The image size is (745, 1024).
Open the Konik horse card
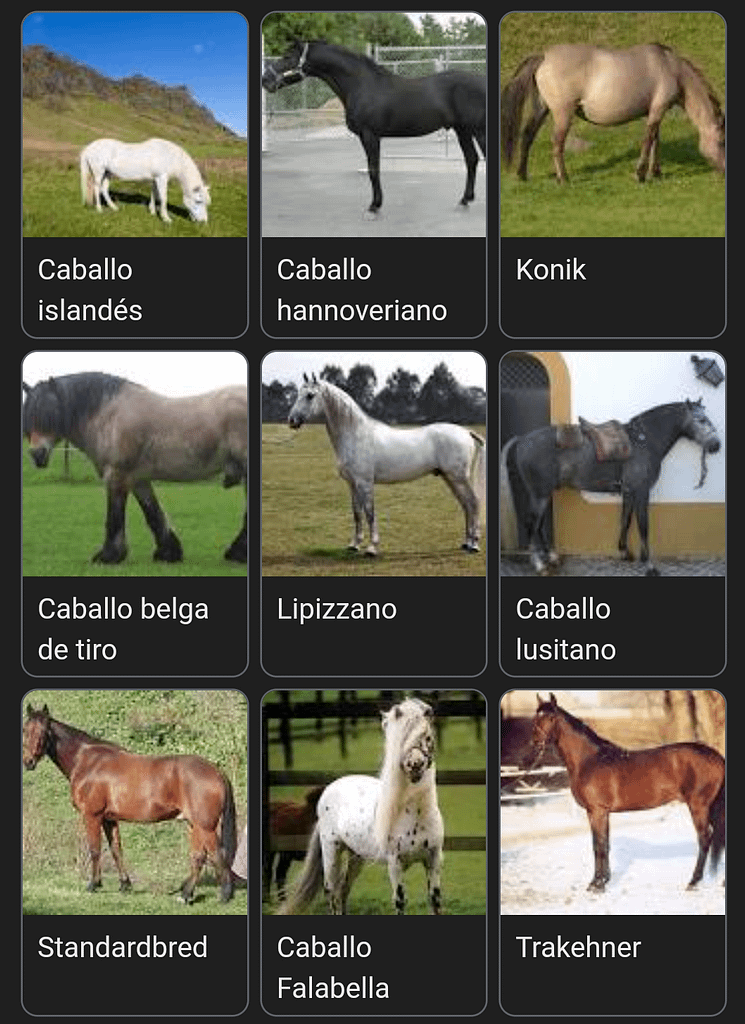tap(612, 175)
